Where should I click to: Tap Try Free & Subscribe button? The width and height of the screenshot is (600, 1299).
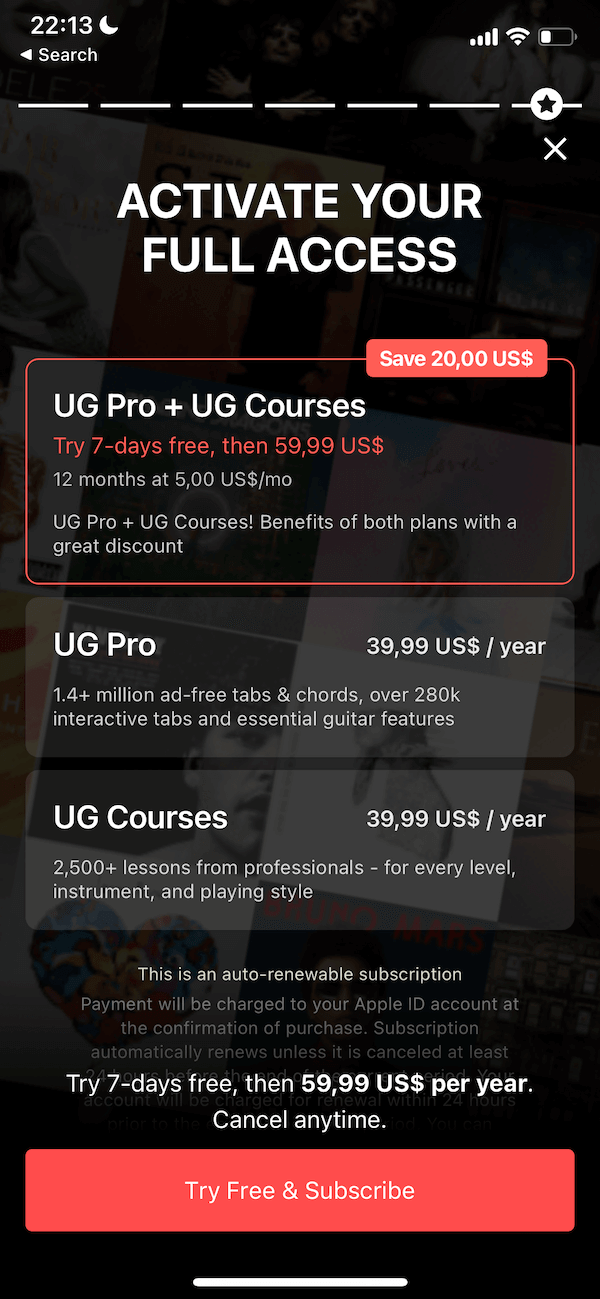click(x=300, y=1190)
